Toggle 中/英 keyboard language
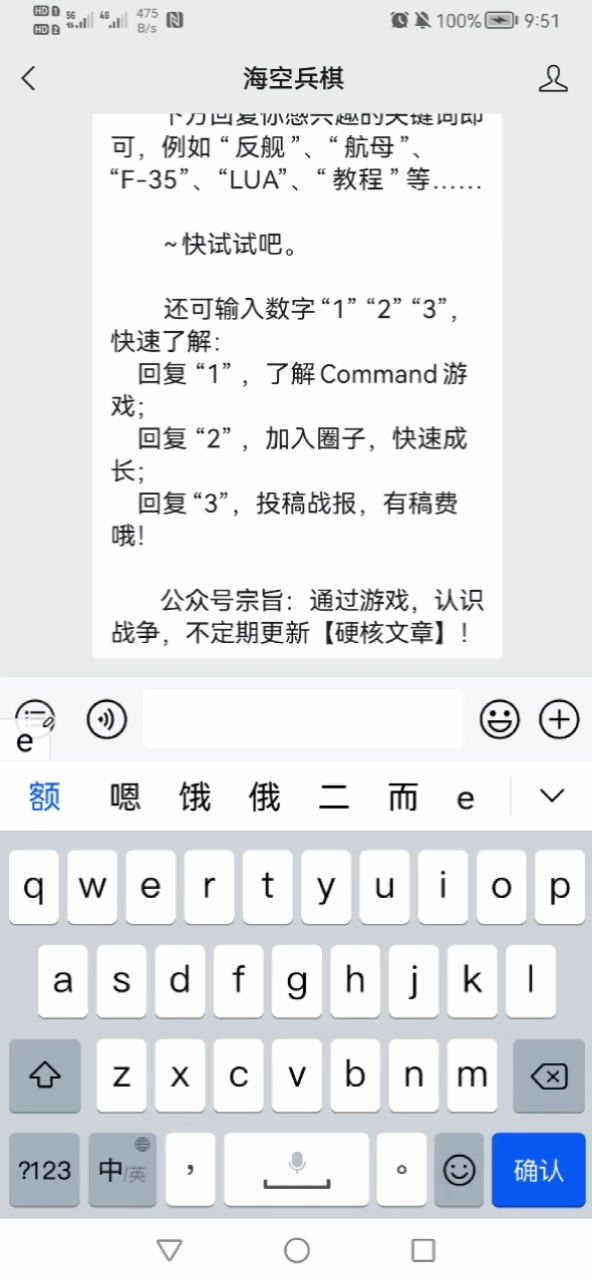The width and height of the screenshot is (592, 1280). tap(122, 1169)
